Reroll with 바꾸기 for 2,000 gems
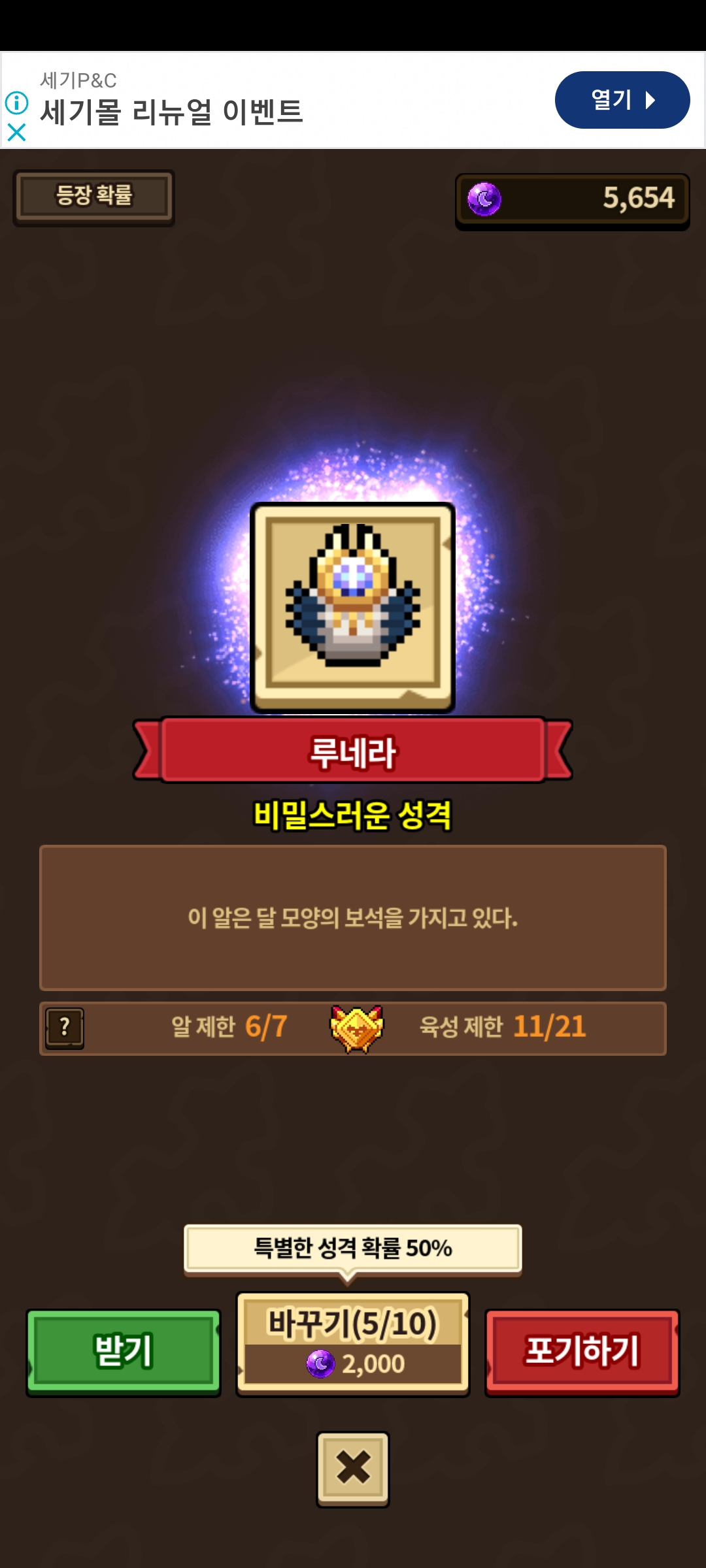The height and width of the screenshot is (1568, 706). (x=353, y=1344)
